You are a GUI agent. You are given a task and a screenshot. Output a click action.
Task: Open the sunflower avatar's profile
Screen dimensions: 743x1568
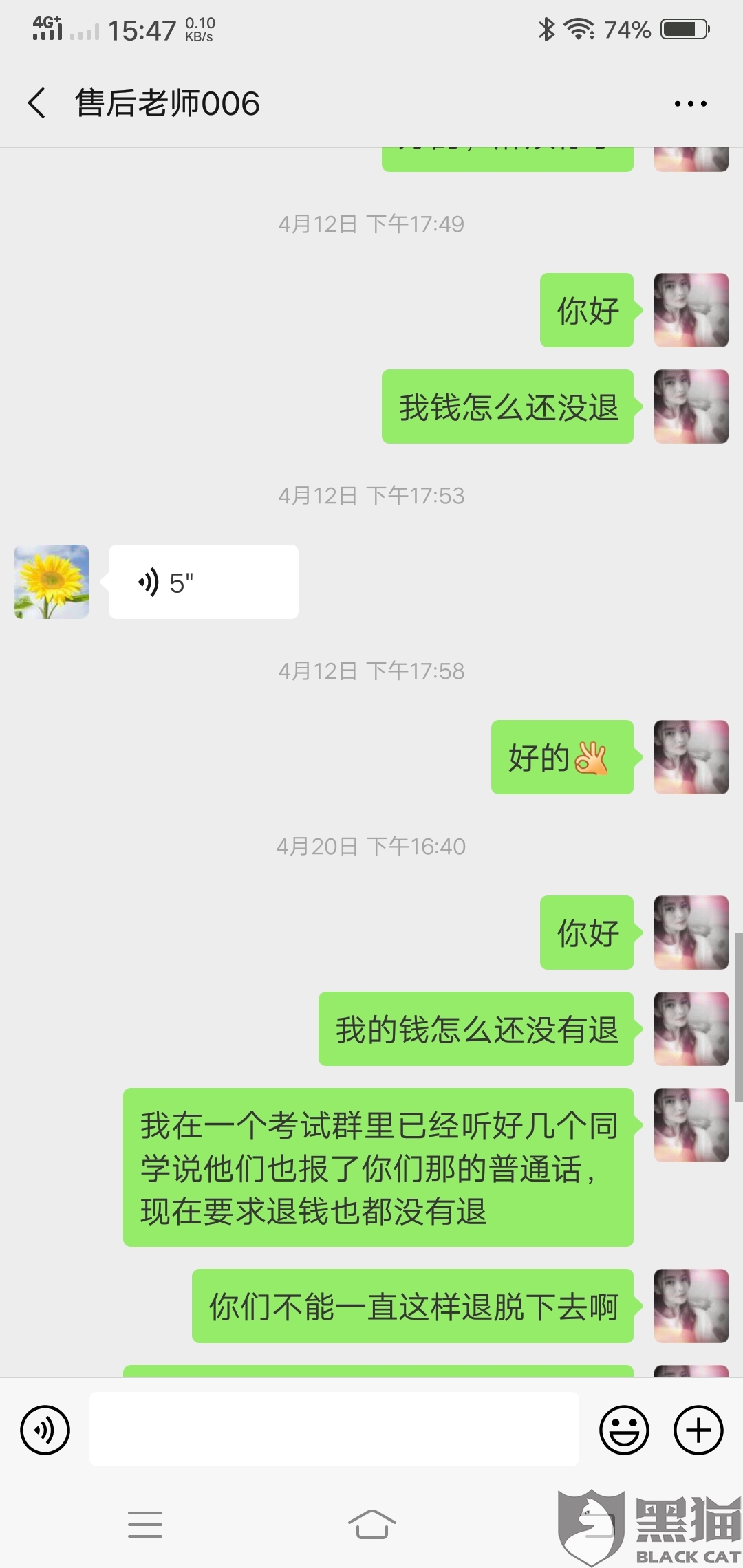coord(52,582)
